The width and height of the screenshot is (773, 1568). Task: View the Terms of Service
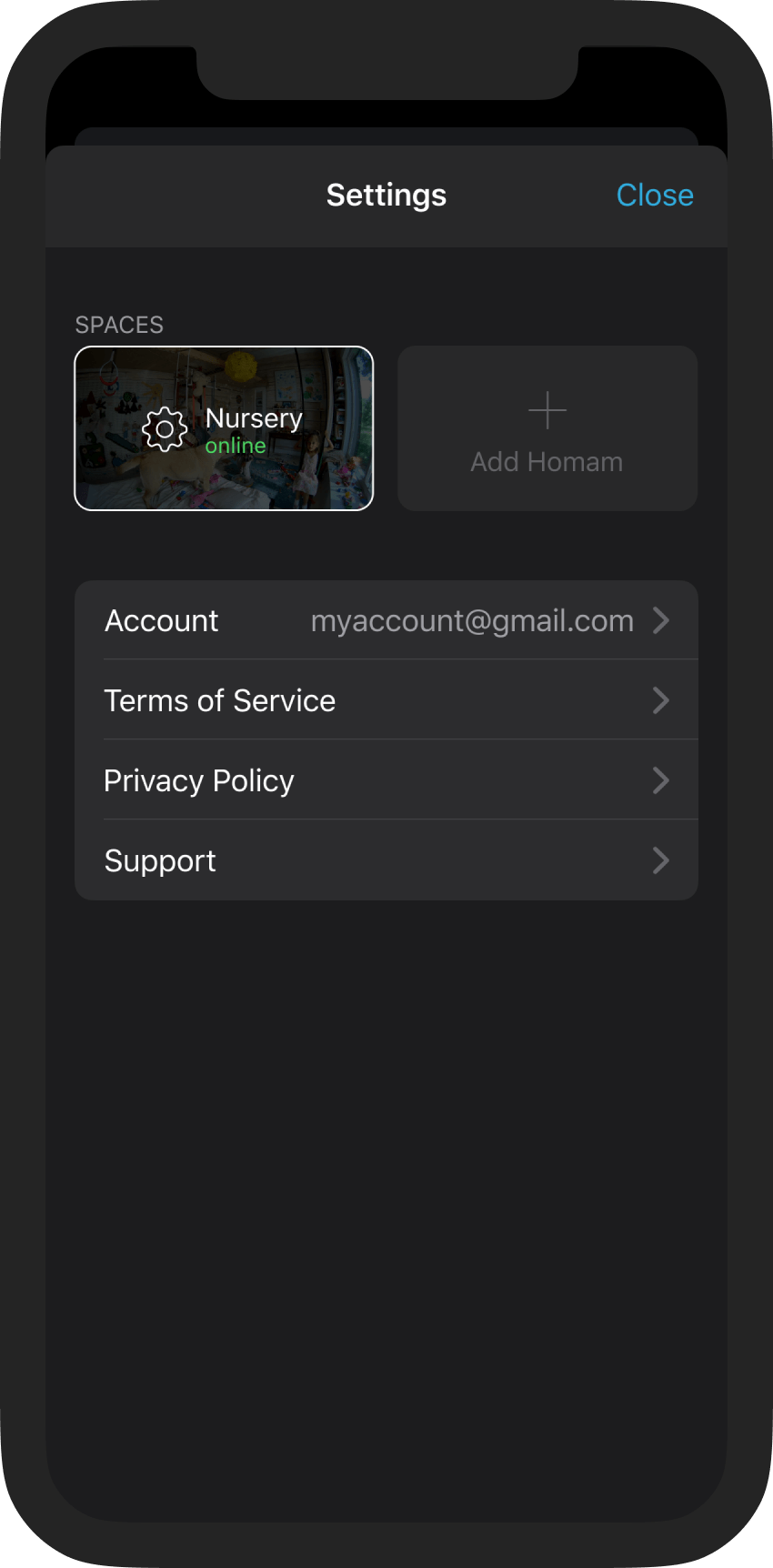tap(386, 700)
